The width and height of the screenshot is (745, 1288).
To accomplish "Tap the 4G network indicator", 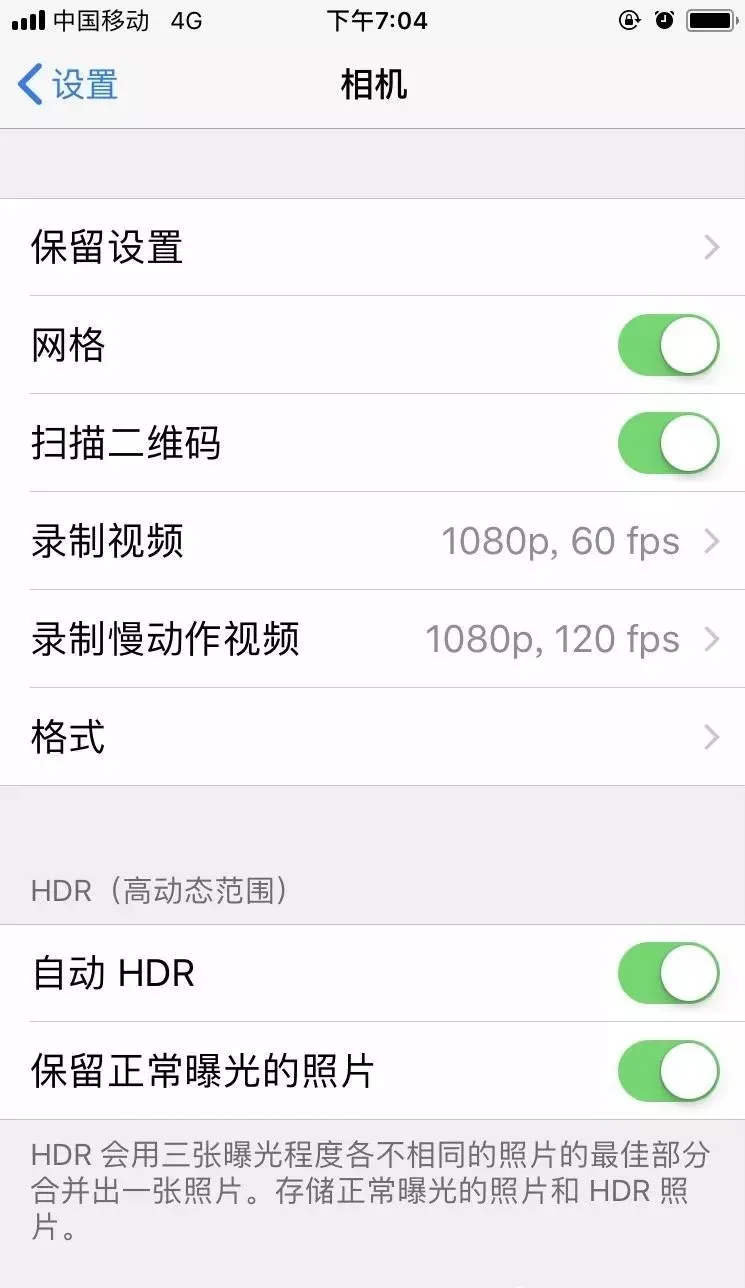I will [x=189, y=19].
